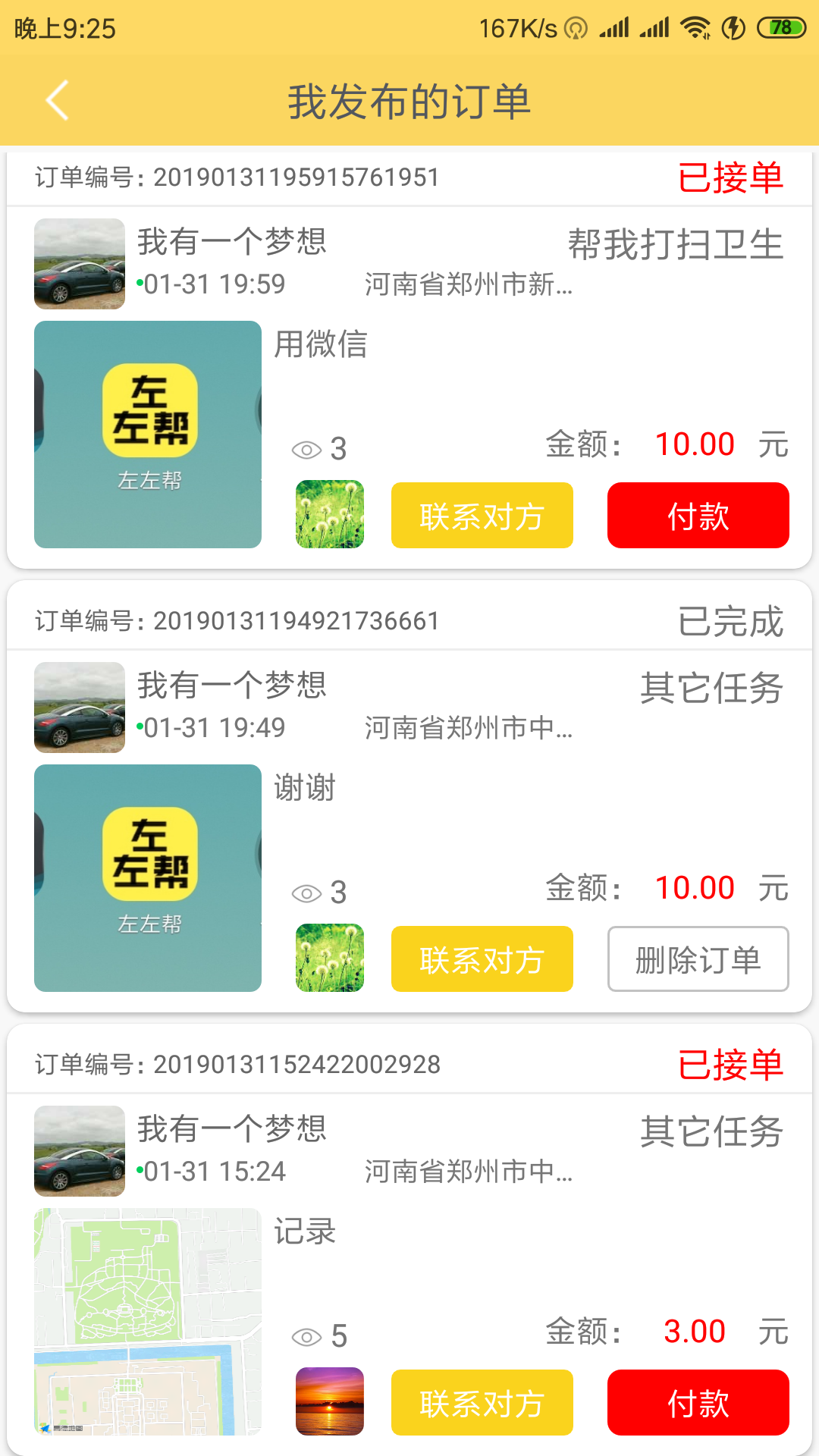Click 联系对方 on the 记录 order

[482, 1402]
